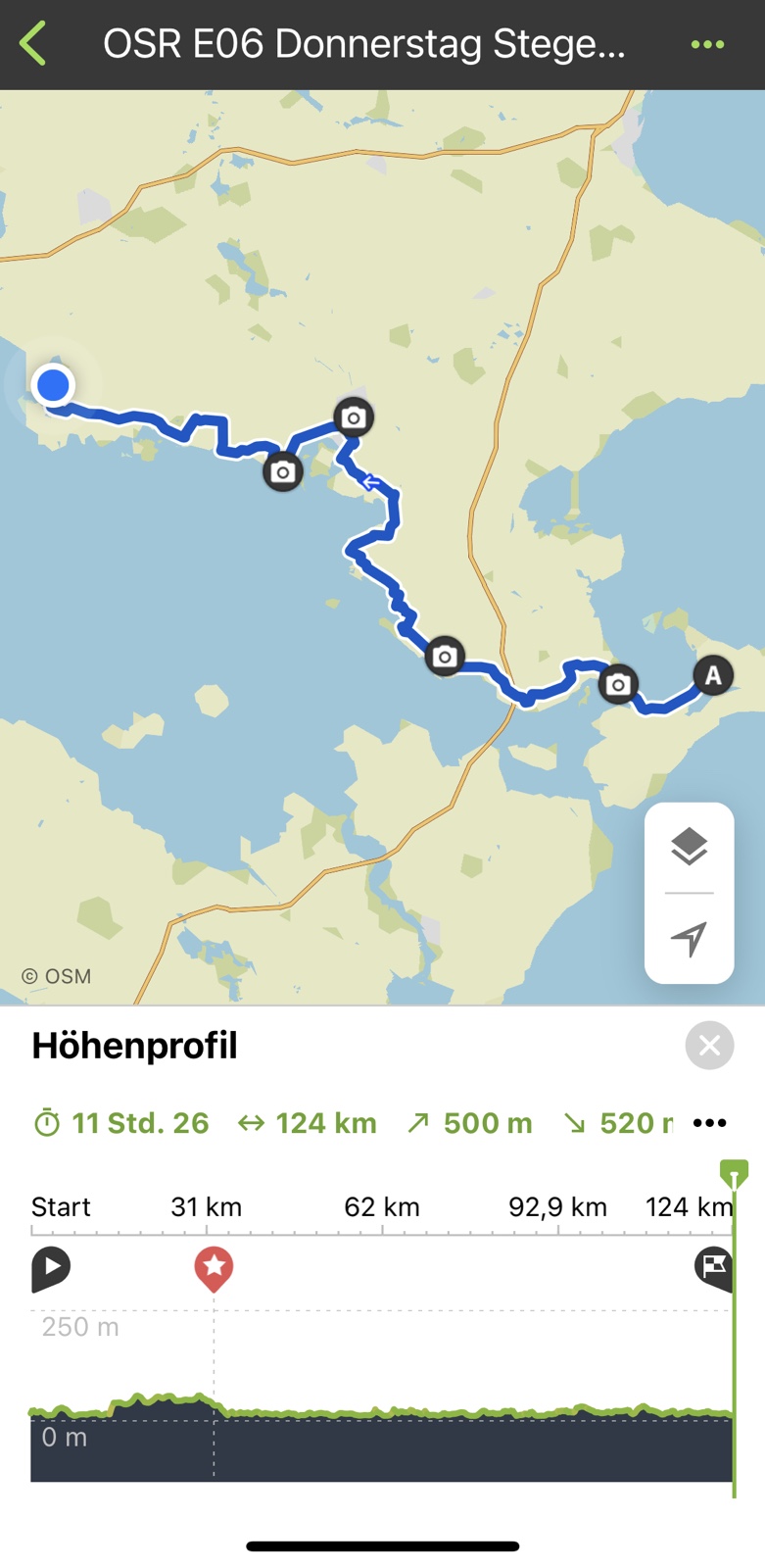
Task: Open the overflow menu in header
Action: pos(707,44)
